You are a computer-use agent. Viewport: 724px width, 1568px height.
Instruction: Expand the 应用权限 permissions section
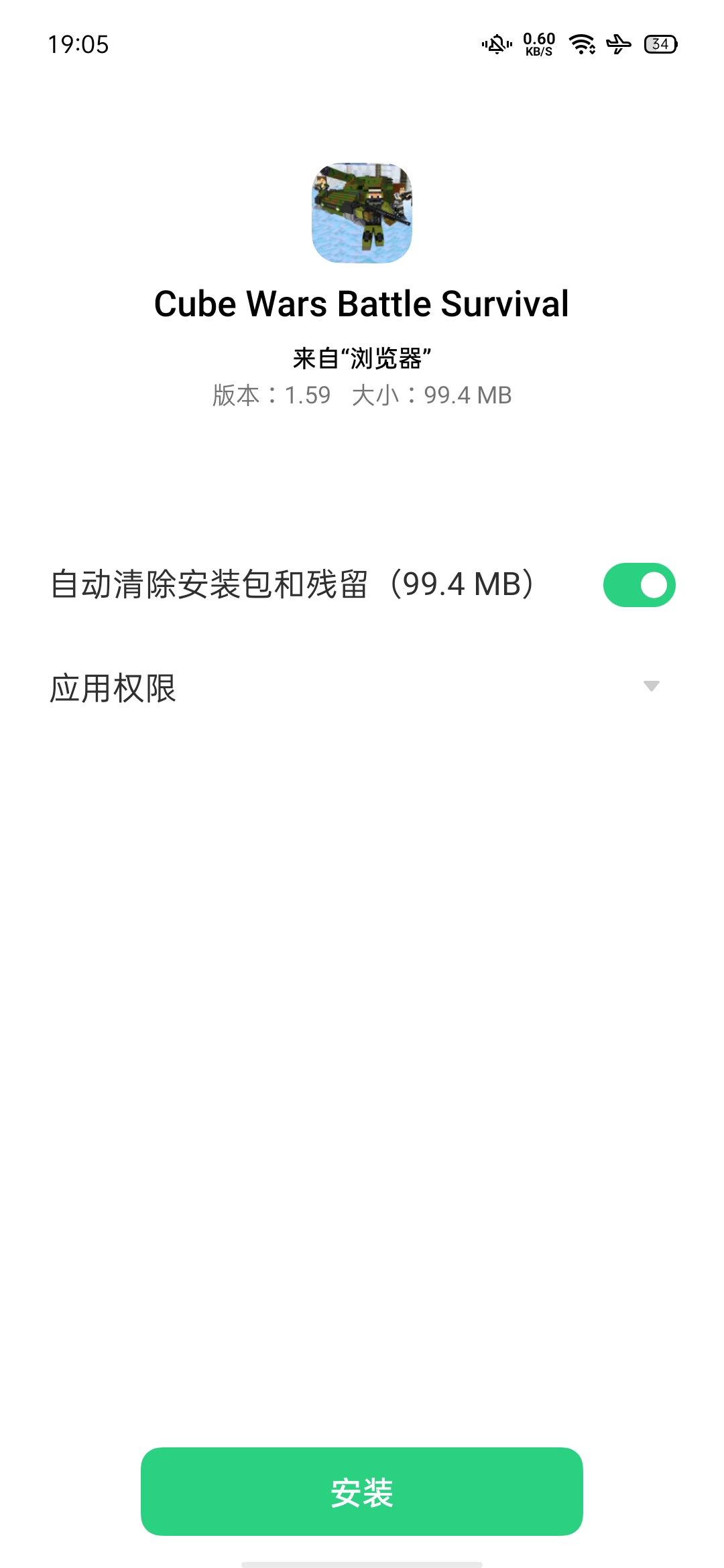[x=362, y=688]
